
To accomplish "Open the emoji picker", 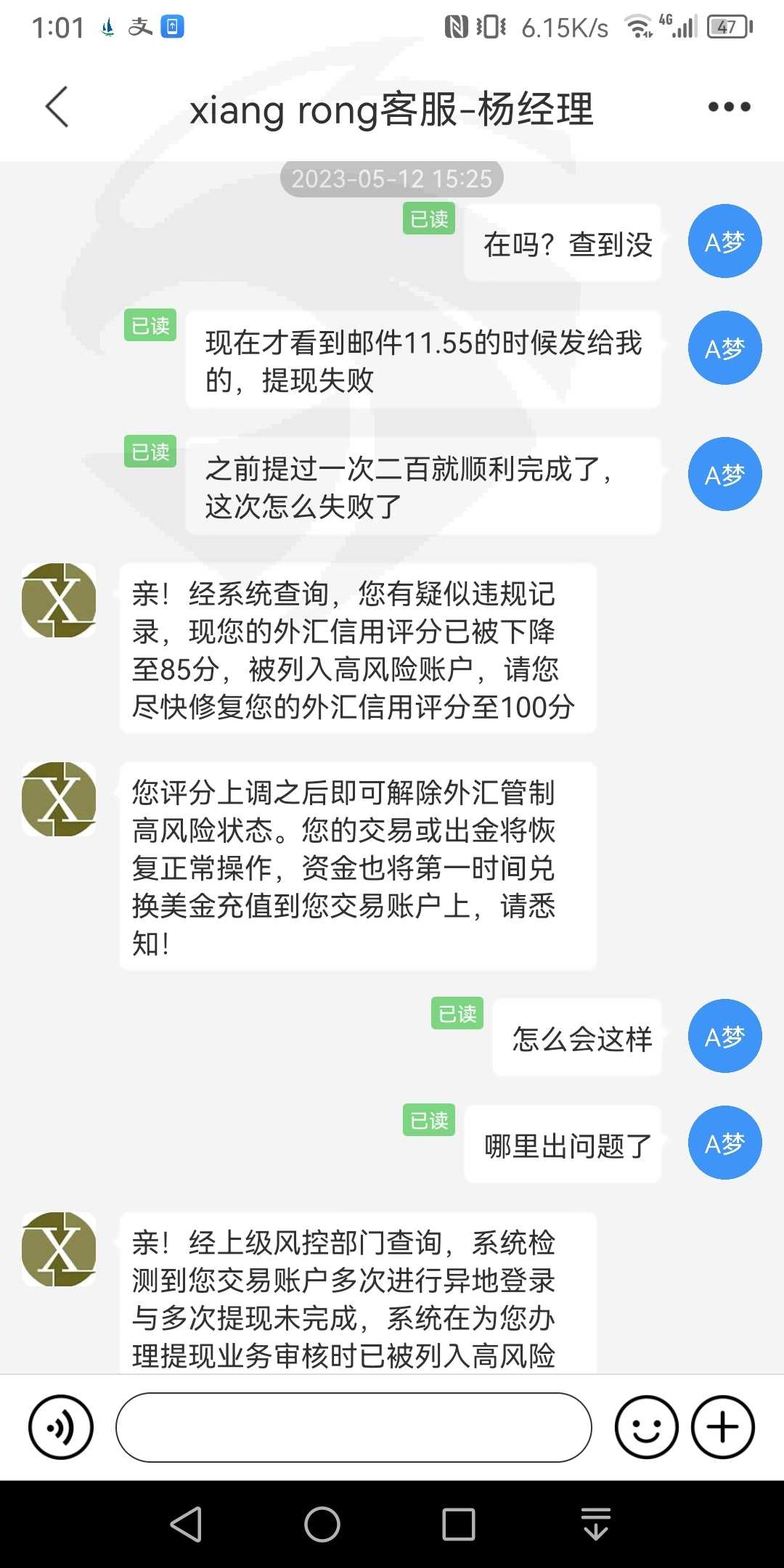I will (x=646, y=1427).
